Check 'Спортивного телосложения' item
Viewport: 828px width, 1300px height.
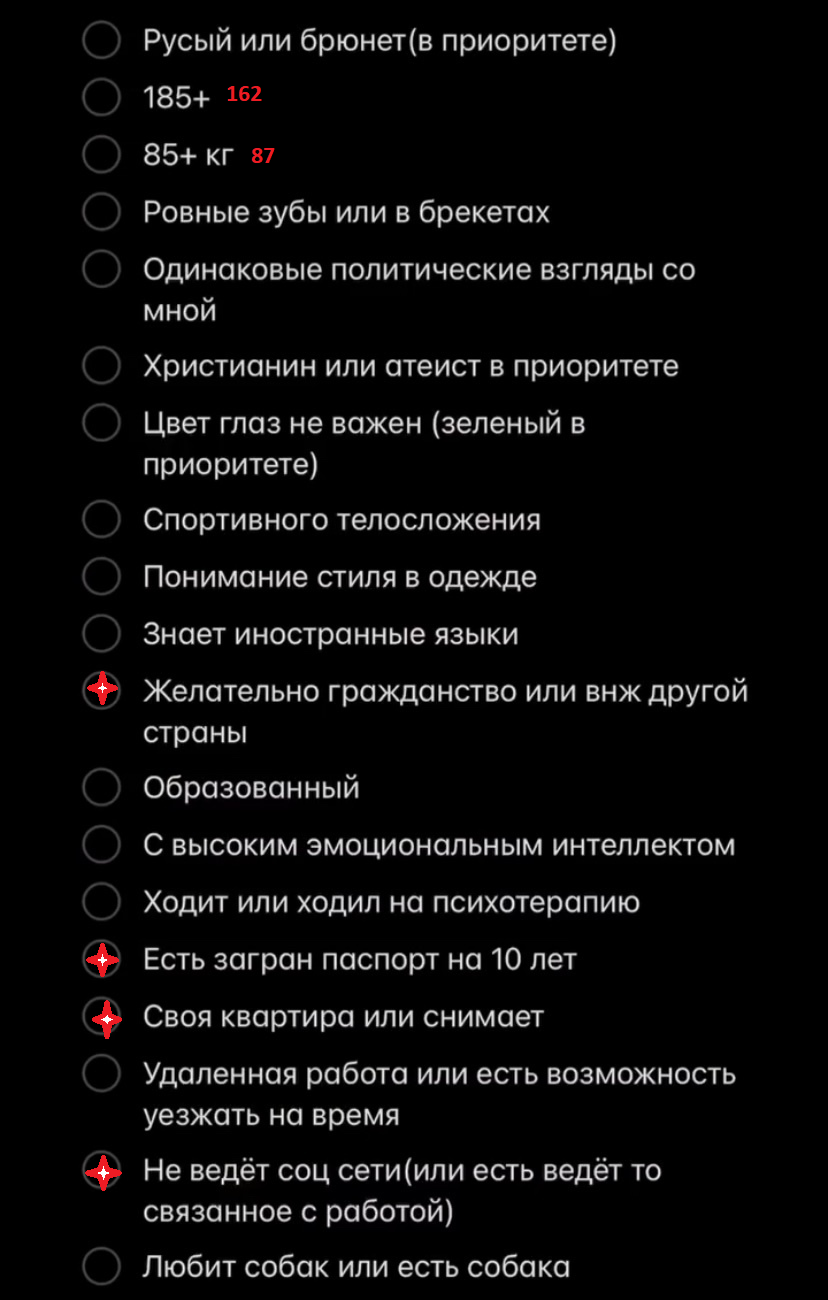101,520
